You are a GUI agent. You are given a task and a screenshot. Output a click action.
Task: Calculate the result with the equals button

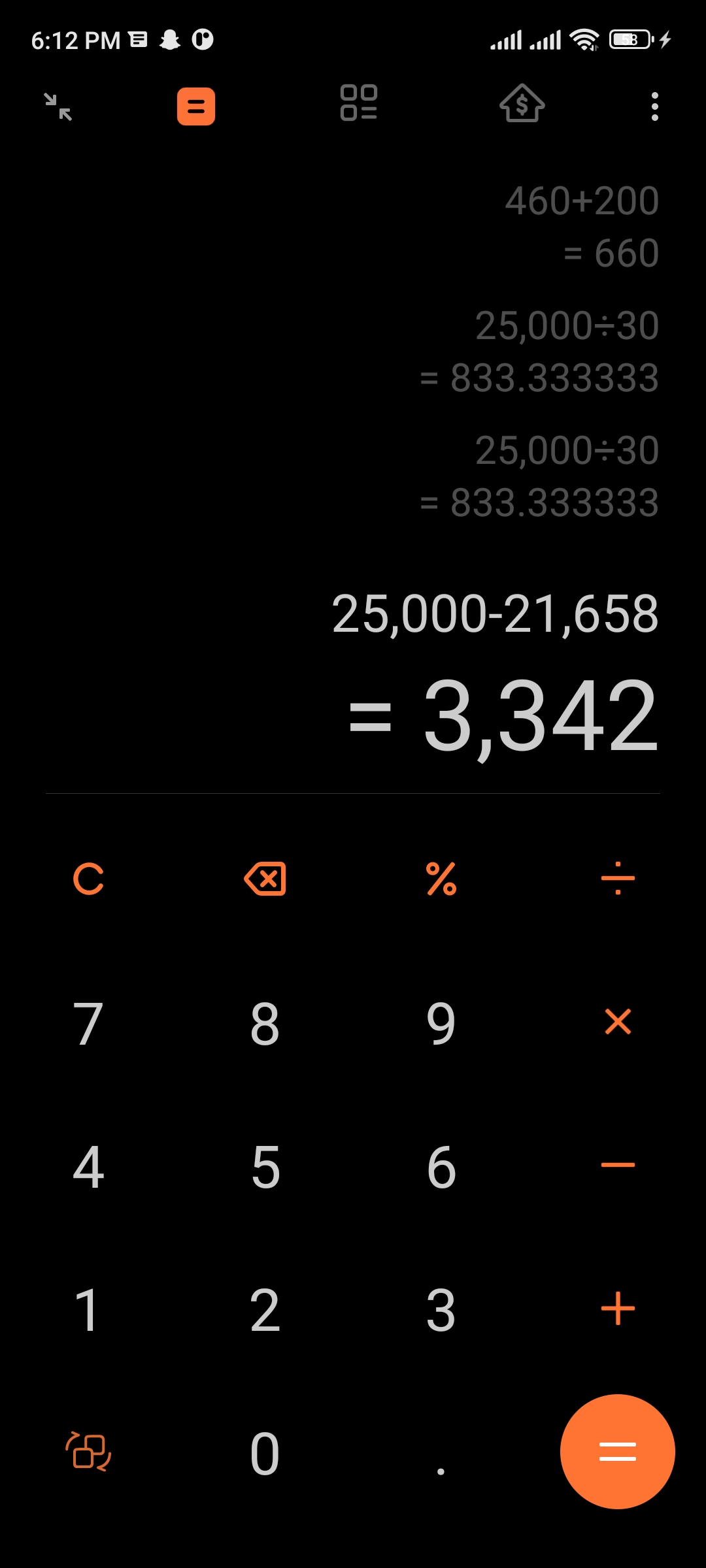click(618, 1452)
